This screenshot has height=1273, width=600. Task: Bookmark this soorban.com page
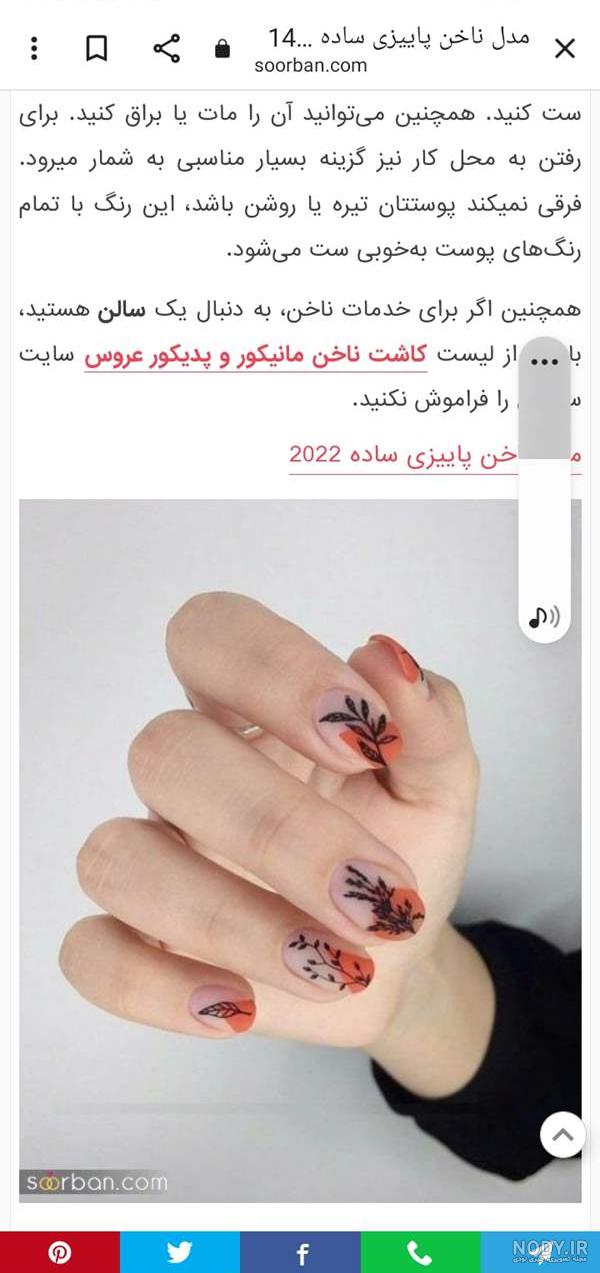coord(97,48)
